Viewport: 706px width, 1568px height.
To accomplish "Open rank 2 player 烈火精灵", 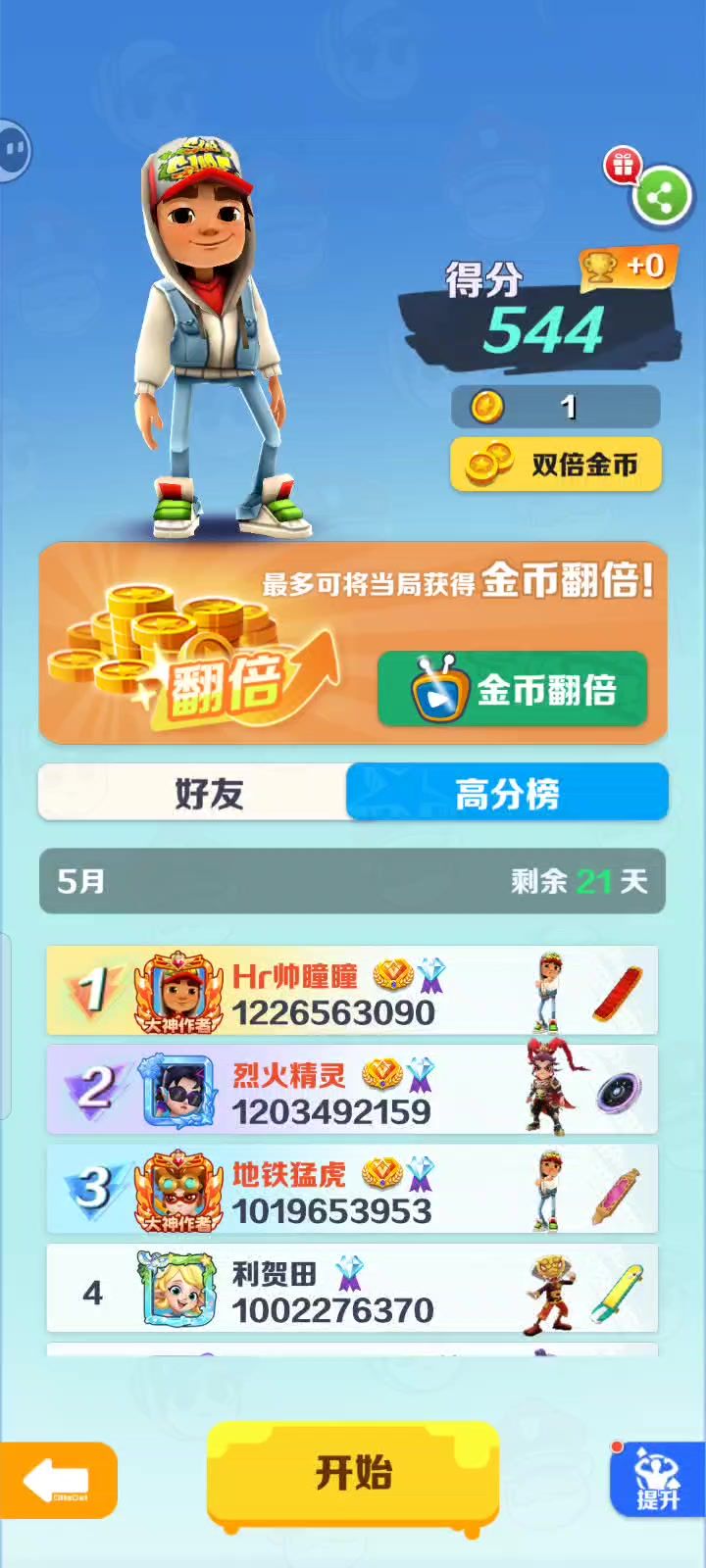I will 352,1091.
